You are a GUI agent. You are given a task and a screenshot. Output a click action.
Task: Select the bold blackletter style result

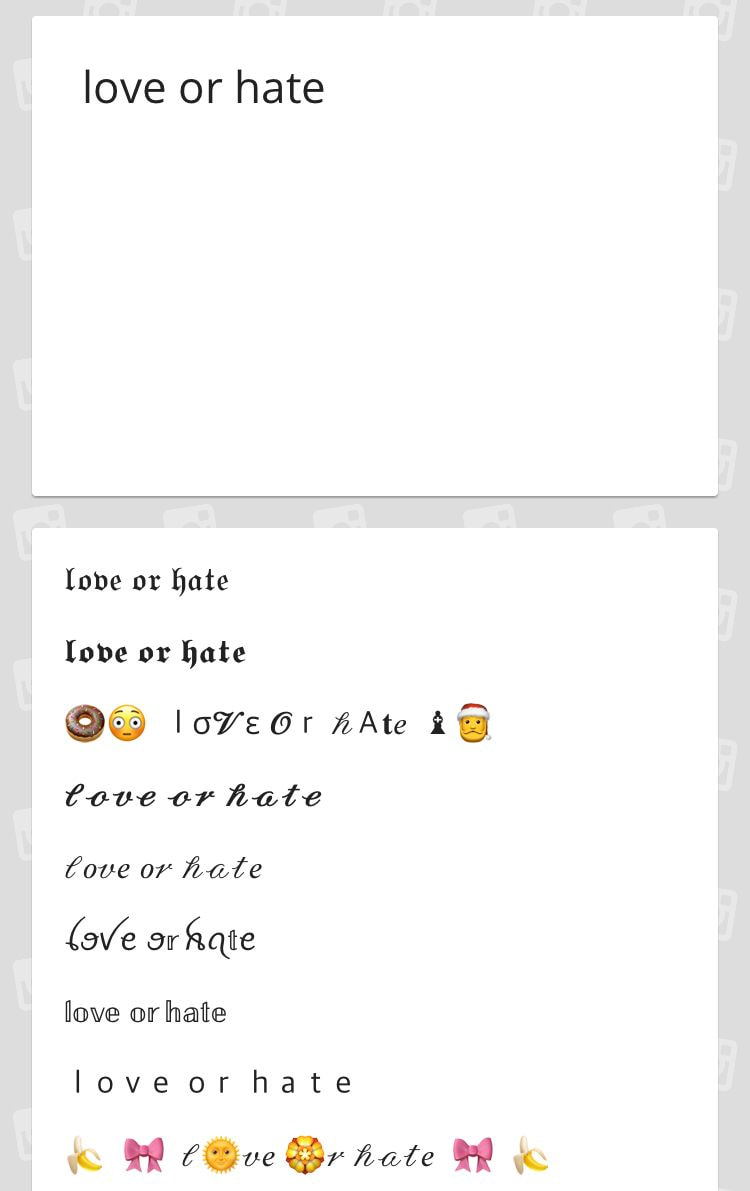pyautogui.click(x=156, y=653)
